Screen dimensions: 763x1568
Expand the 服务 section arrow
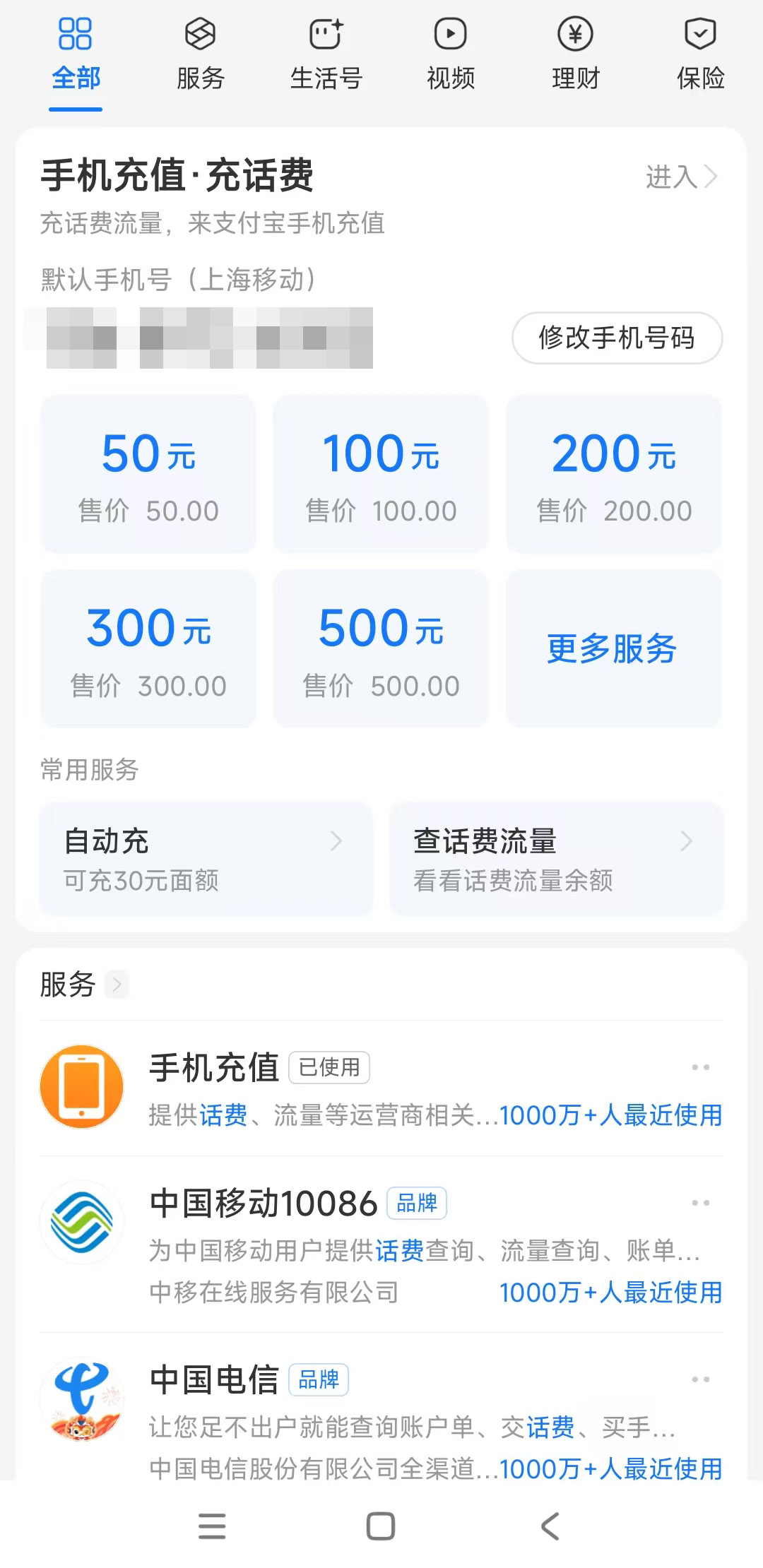pos(117,985)
